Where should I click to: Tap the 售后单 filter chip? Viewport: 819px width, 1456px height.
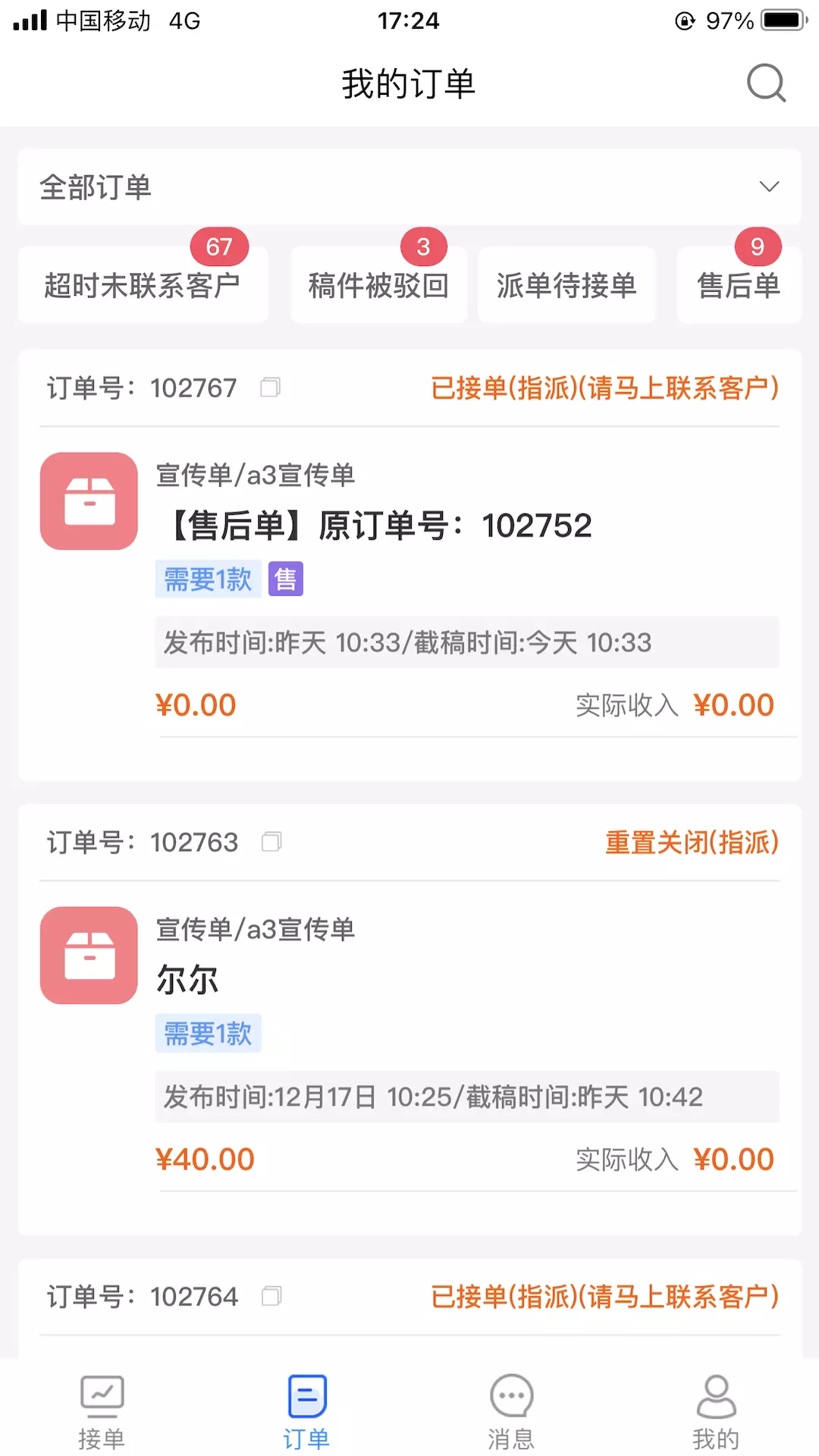coord(739,285)
